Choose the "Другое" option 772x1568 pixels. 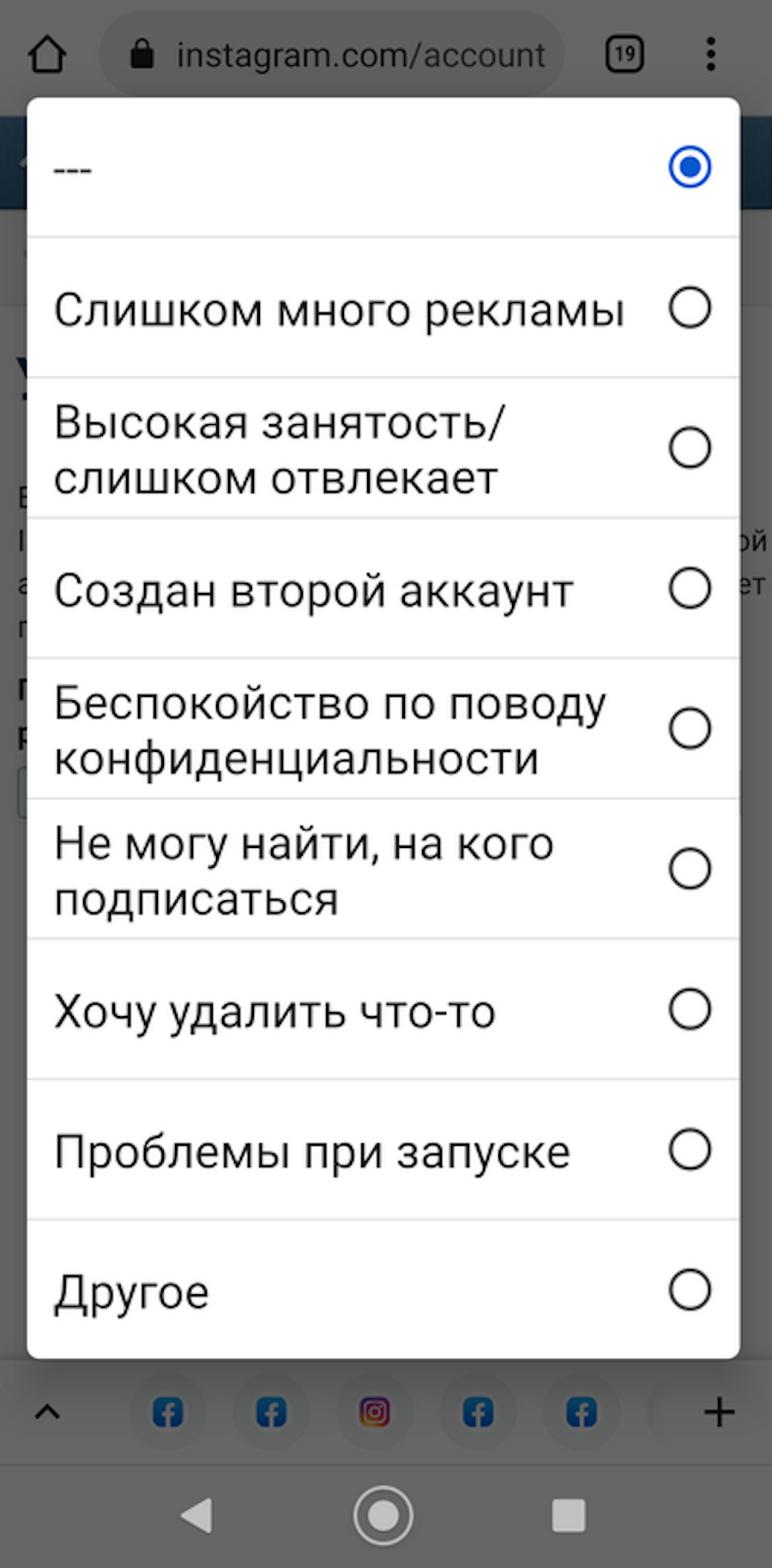[383, 1290]
